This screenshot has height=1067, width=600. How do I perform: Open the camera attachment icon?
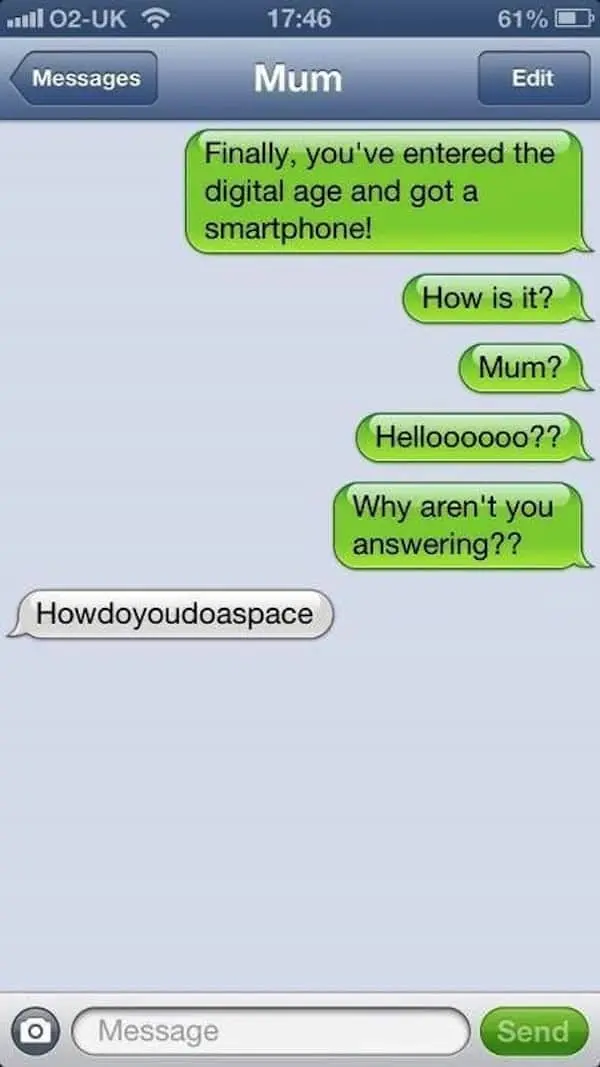[35, 1030]
